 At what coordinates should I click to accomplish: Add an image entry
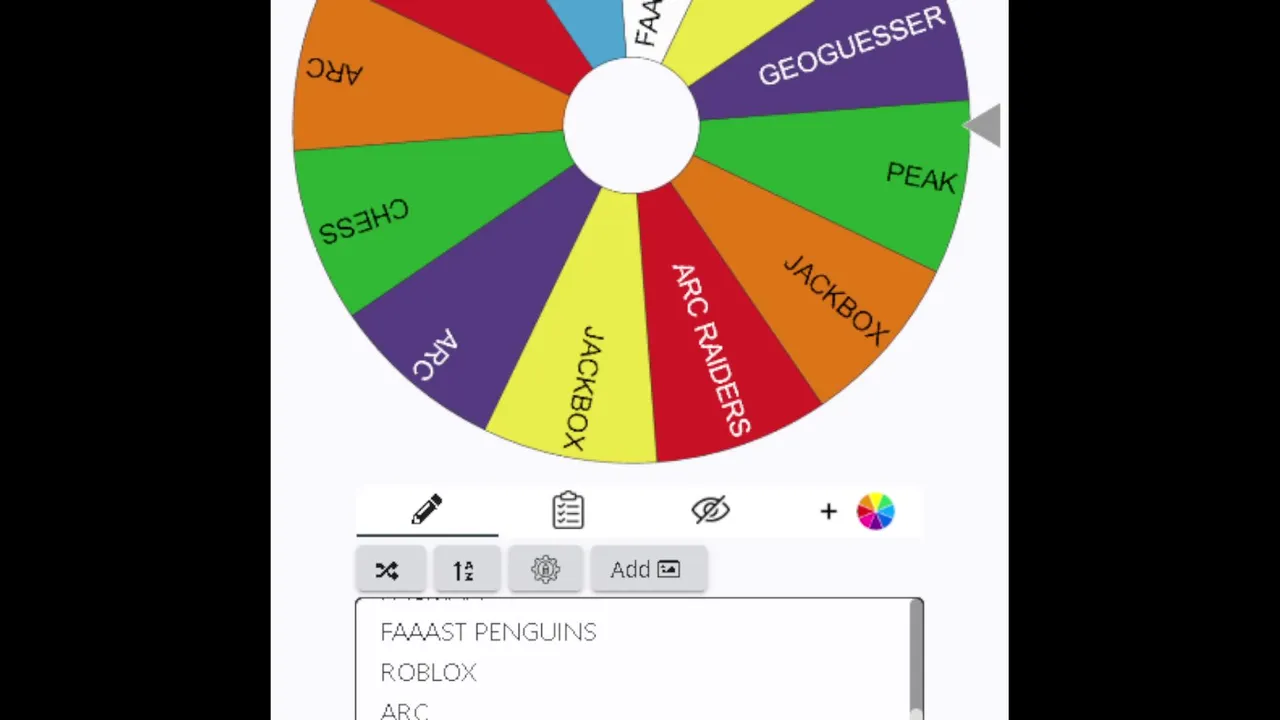[x=647, y=570]
